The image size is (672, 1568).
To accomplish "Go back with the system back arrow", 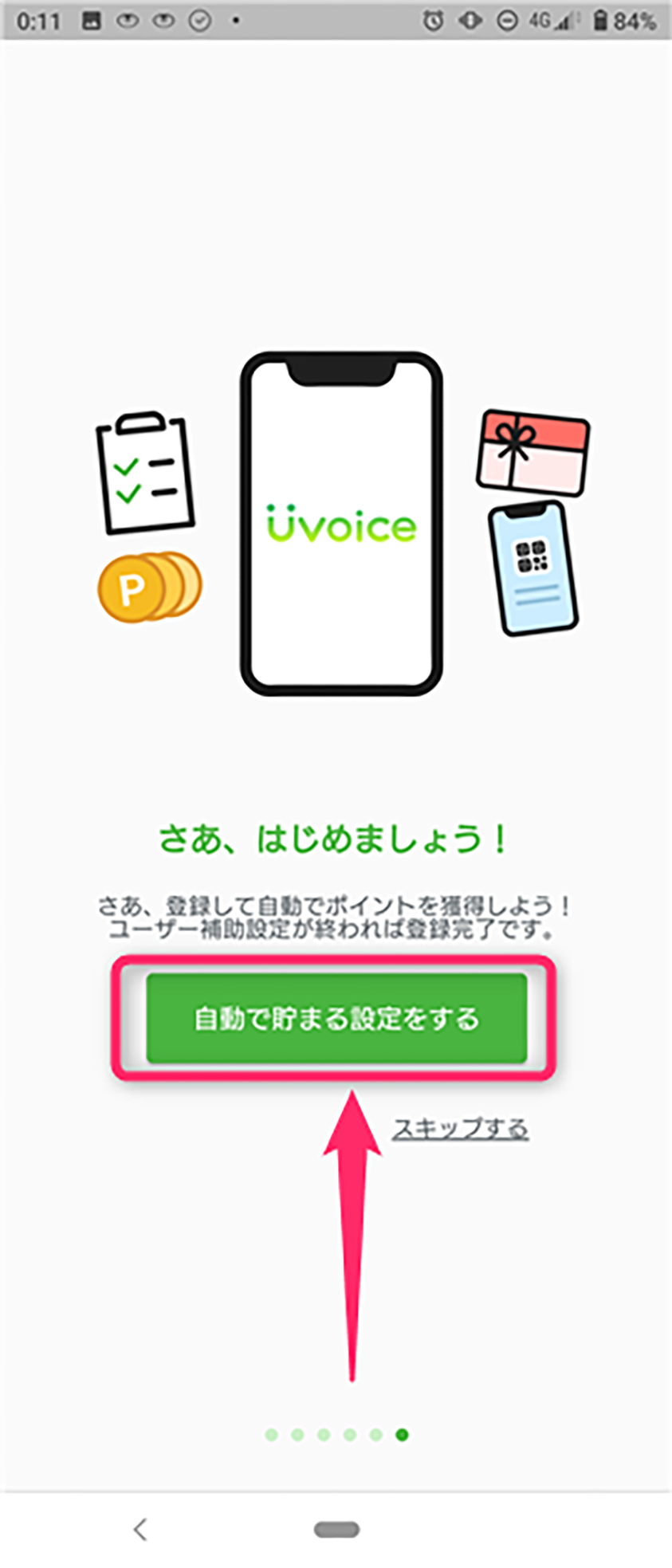I will pos(140,1529).
